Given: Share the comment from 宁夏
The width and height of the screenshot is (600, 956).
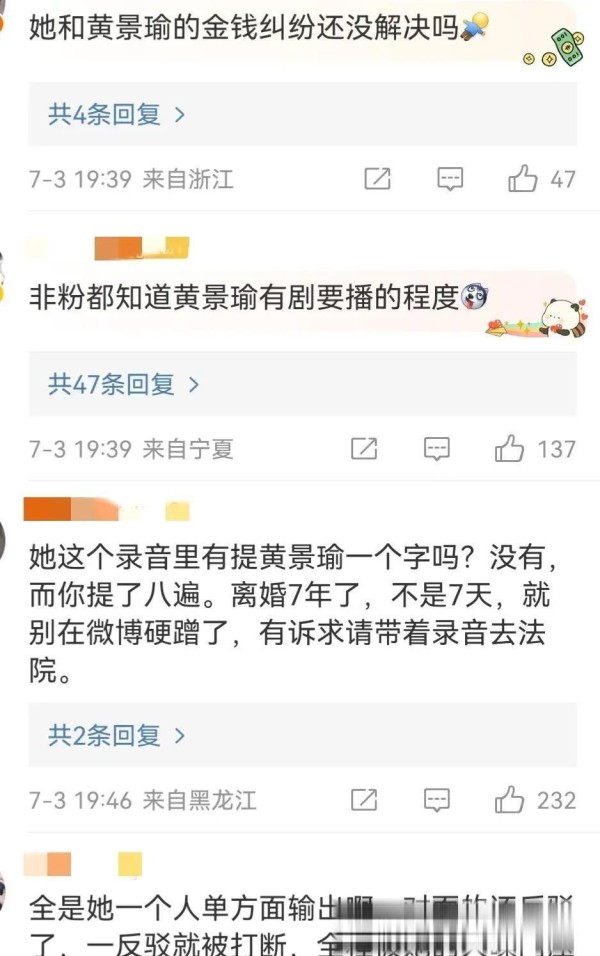Looking at the screenshot, I should (364, 448).
